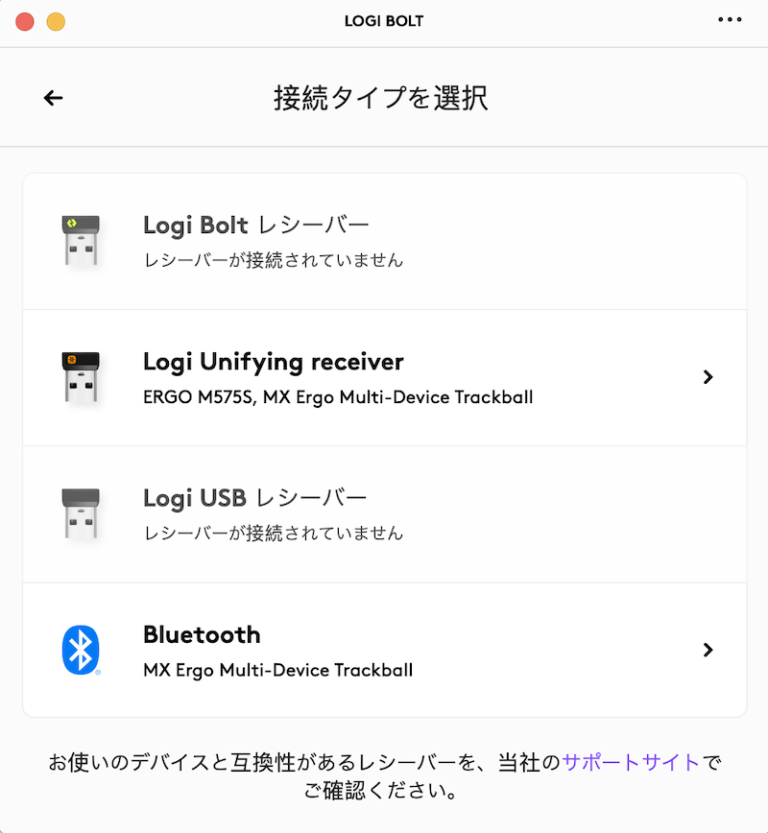This screenshot has height=833, width=768.
Task: Click the chevron next to Bluetooth
Action: pos(709,649)
